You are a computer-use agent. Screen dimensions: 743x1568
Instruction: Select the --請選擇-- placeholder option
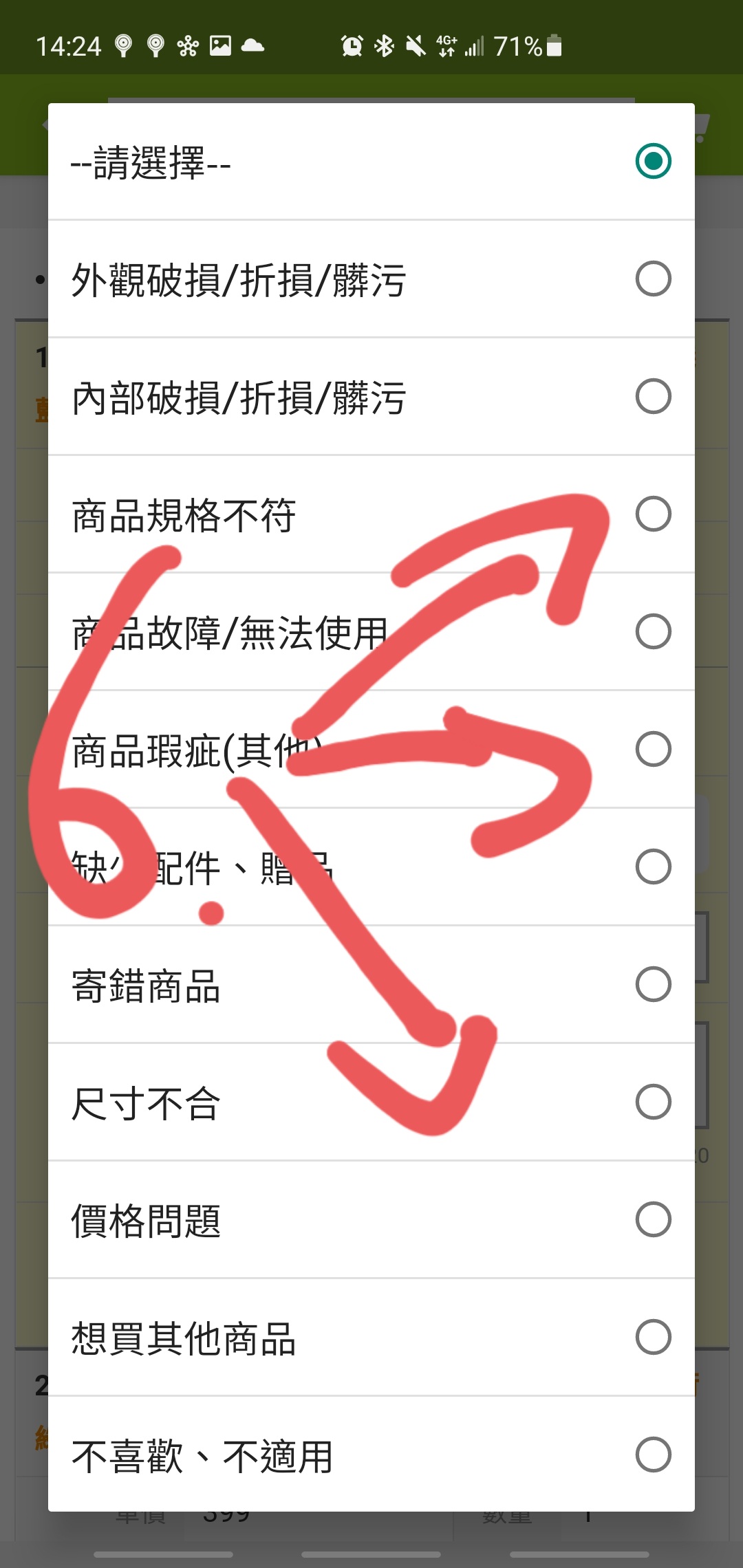371,162
